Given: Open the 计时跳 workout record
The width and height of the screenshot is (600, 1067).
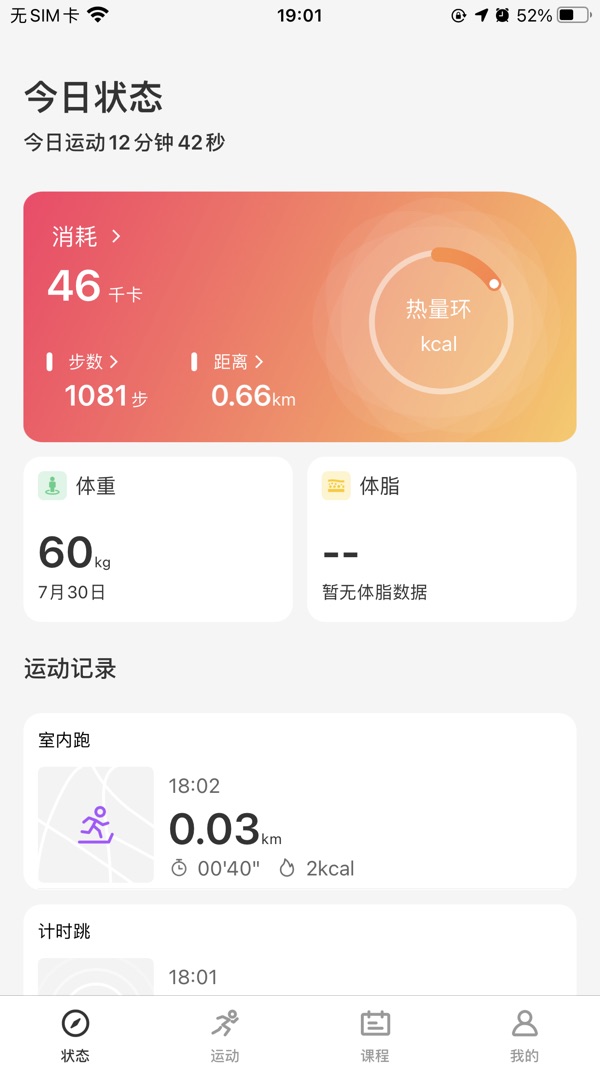Looking at the screenshot, I should (x=300, y=950).
